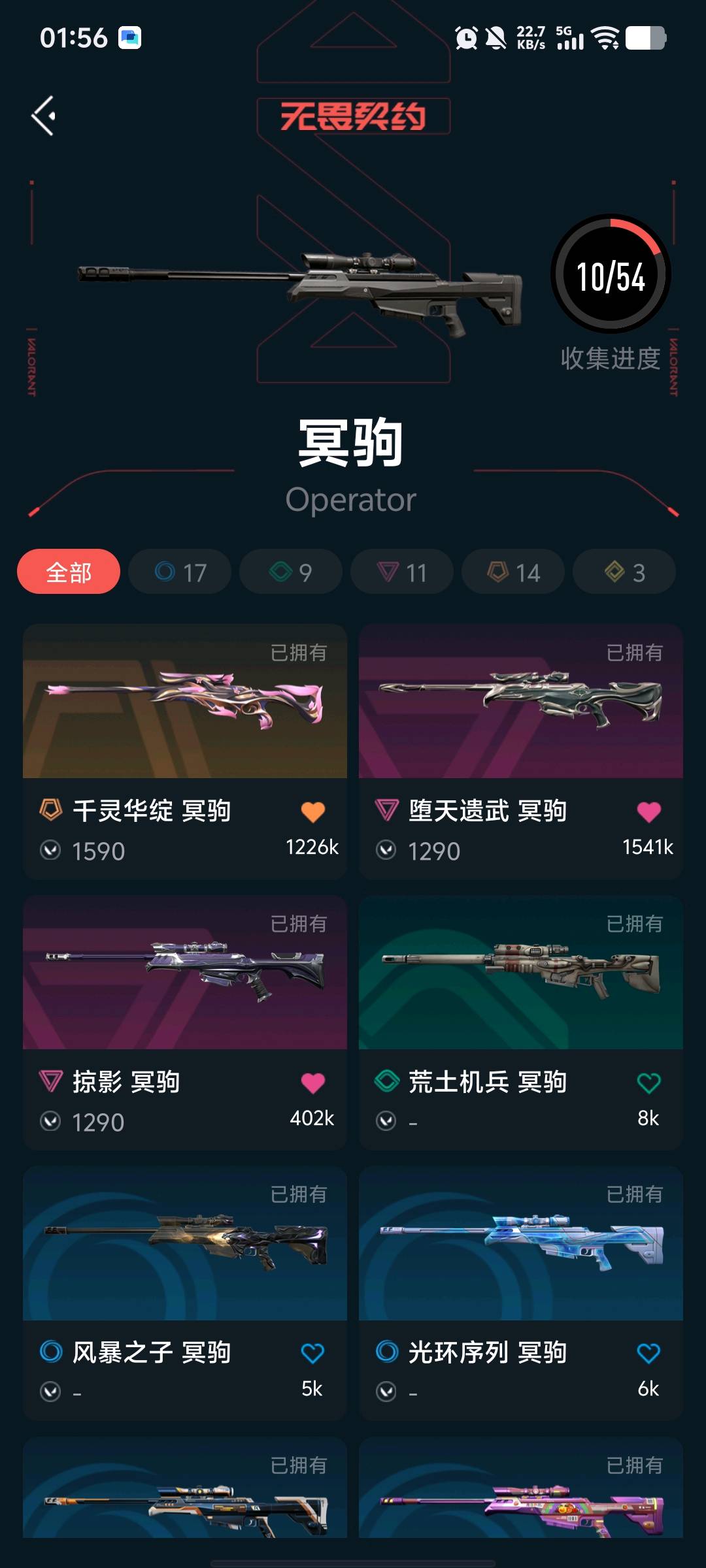The height and width of the screenshot is (1568, 706).
Task: Tap the heart on 堕天遗武 冥驹
Action: click(x=649, y=811)
